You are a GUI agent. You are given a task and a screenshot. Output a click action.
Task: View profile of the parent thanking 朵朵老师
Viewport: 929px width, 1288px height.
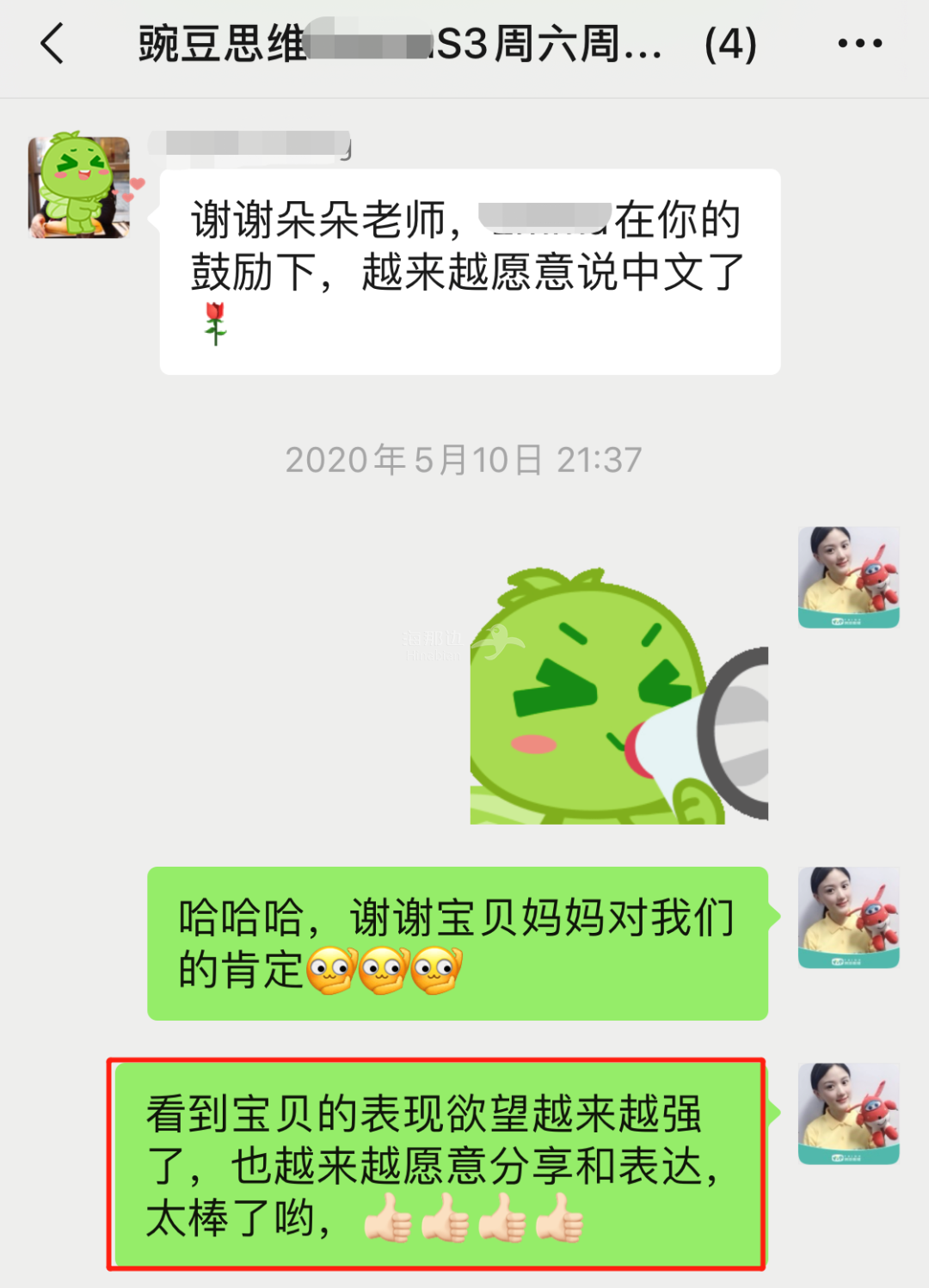tap(79, 187)
